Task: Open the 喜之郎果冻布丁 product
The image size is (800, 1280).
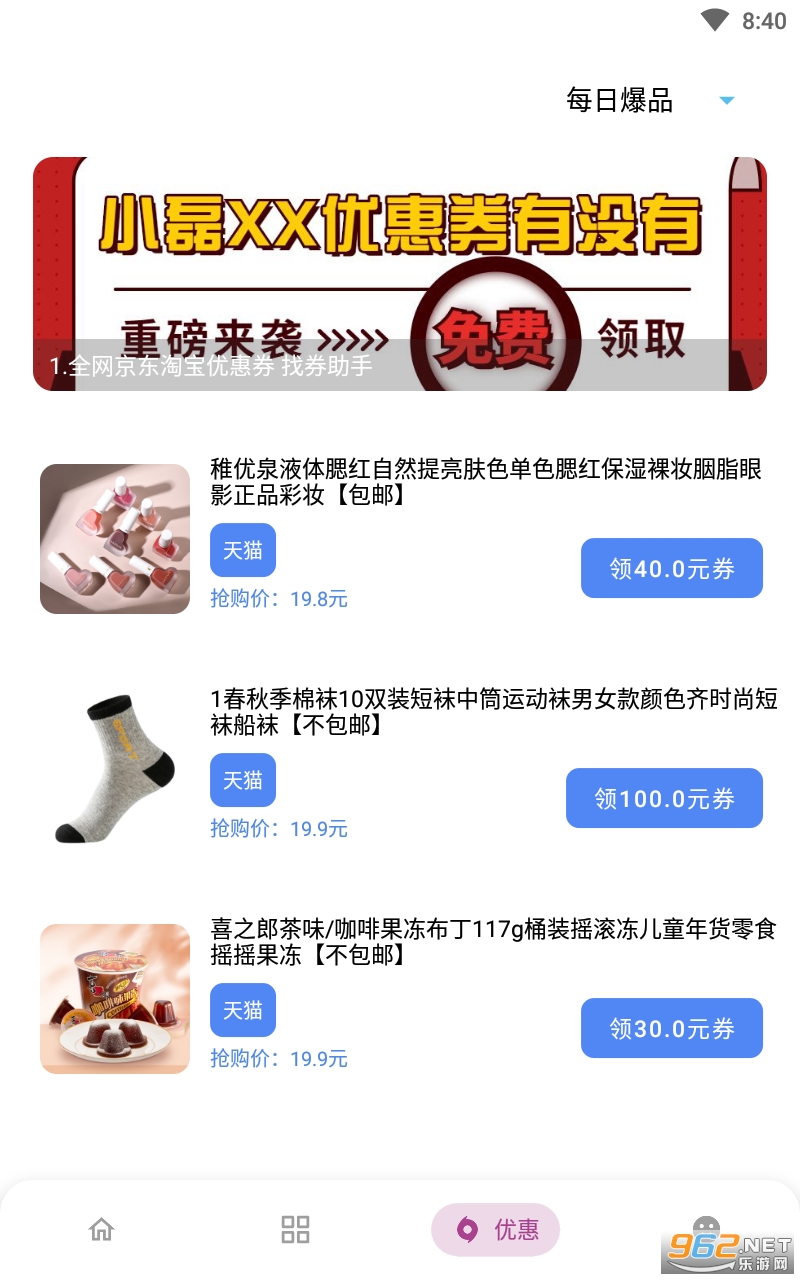Action: 493,942
